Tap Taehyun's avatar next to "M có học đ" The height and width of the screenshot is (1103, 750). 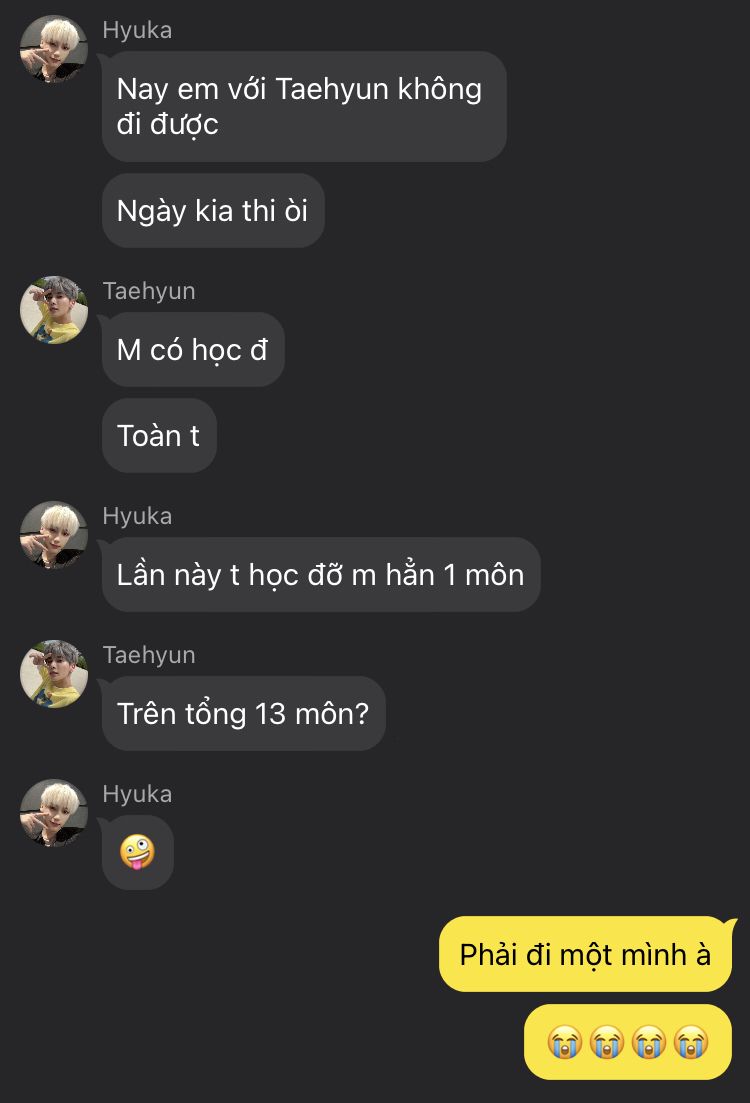pyautogui.click(x=54, y=310)
